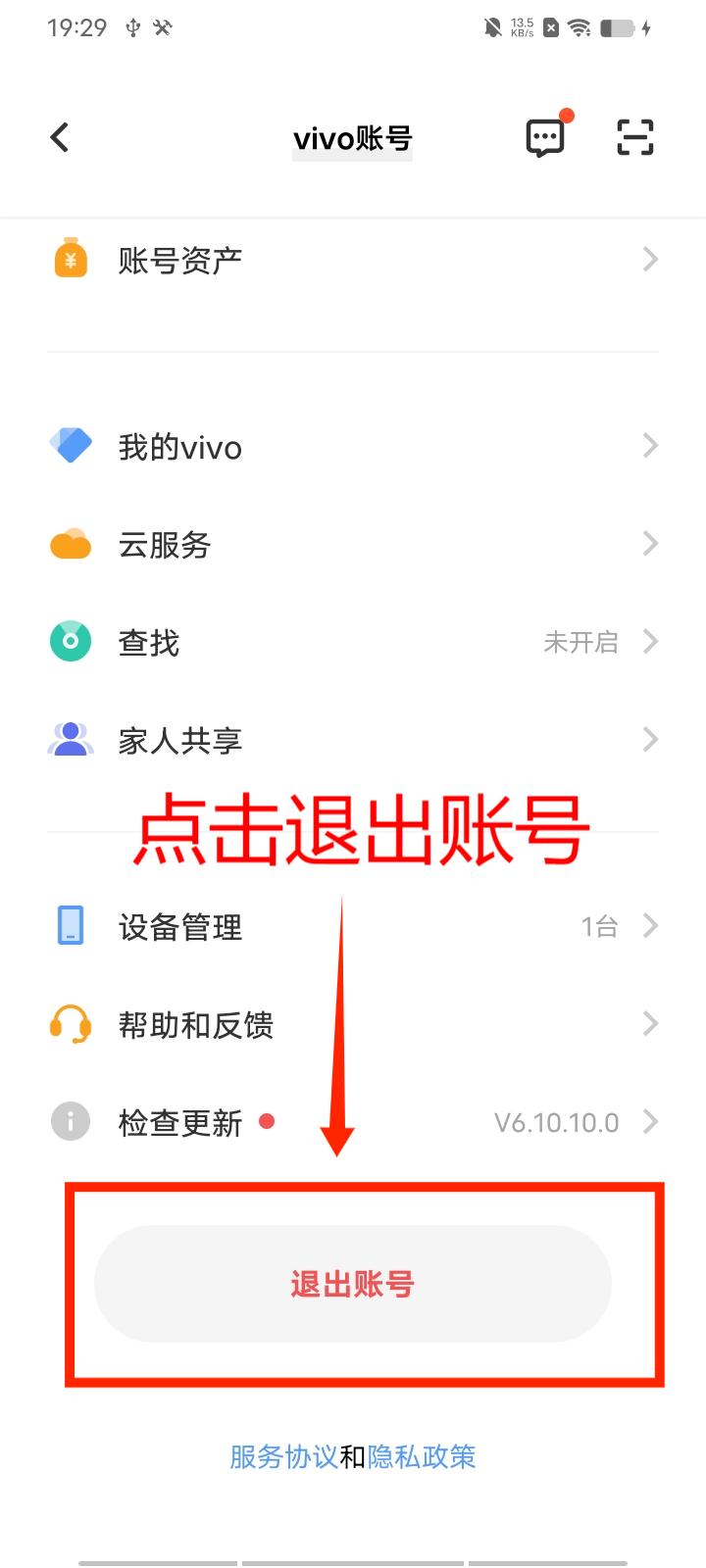Open 帮助和反馈
Image resolution: width=706 pixels, height=1568 pixels.
[353, 1025]
